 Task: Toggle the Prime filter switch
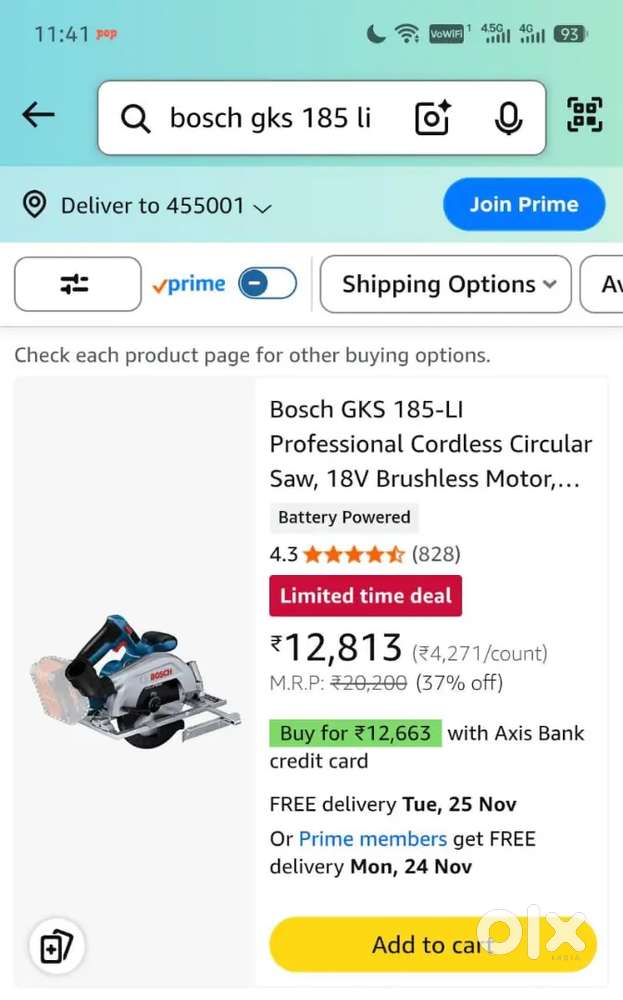pyautogui.click(x=267, y=284)
